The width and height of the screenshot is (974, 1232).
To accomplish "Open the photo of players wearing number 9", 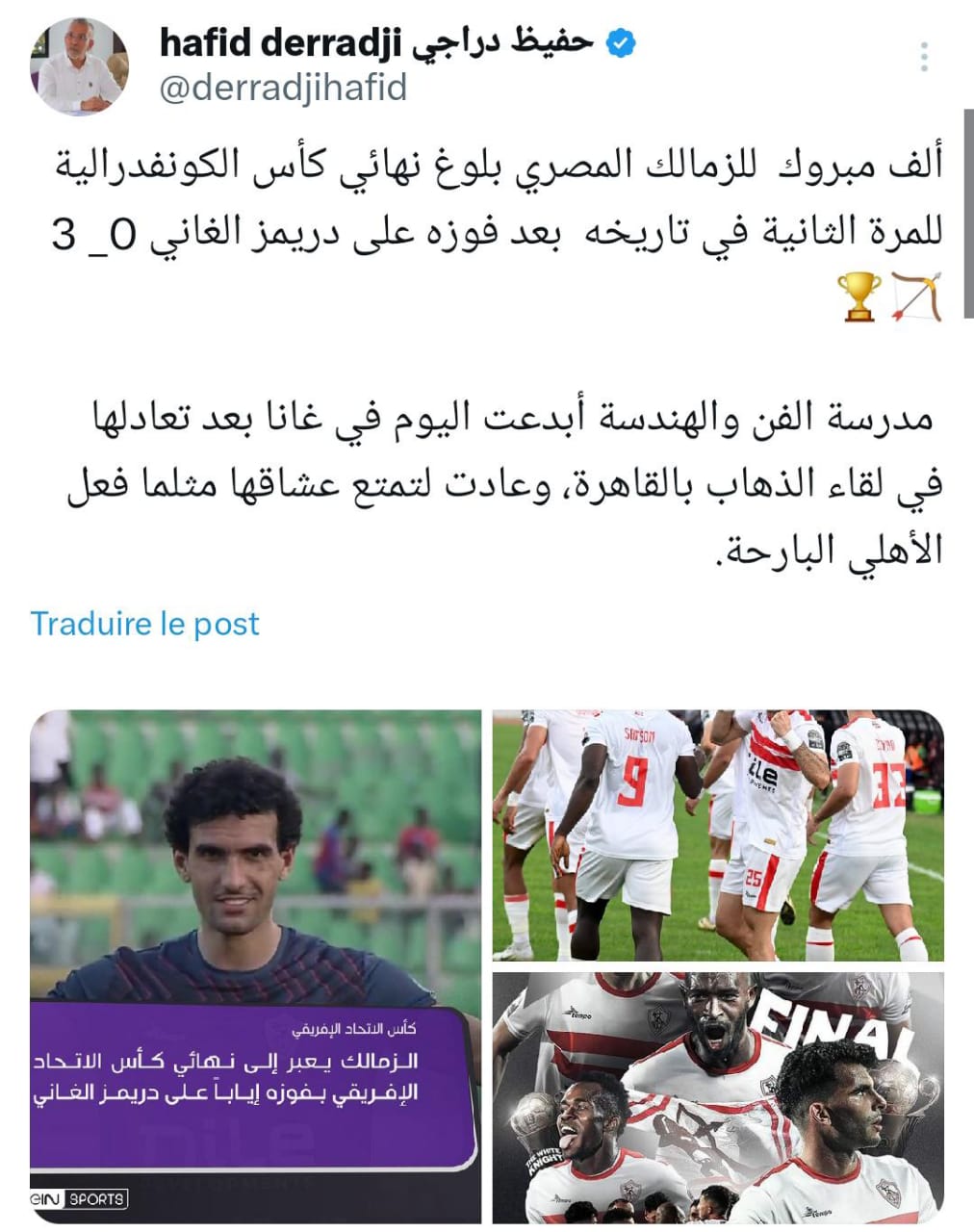I will (718, 835).
